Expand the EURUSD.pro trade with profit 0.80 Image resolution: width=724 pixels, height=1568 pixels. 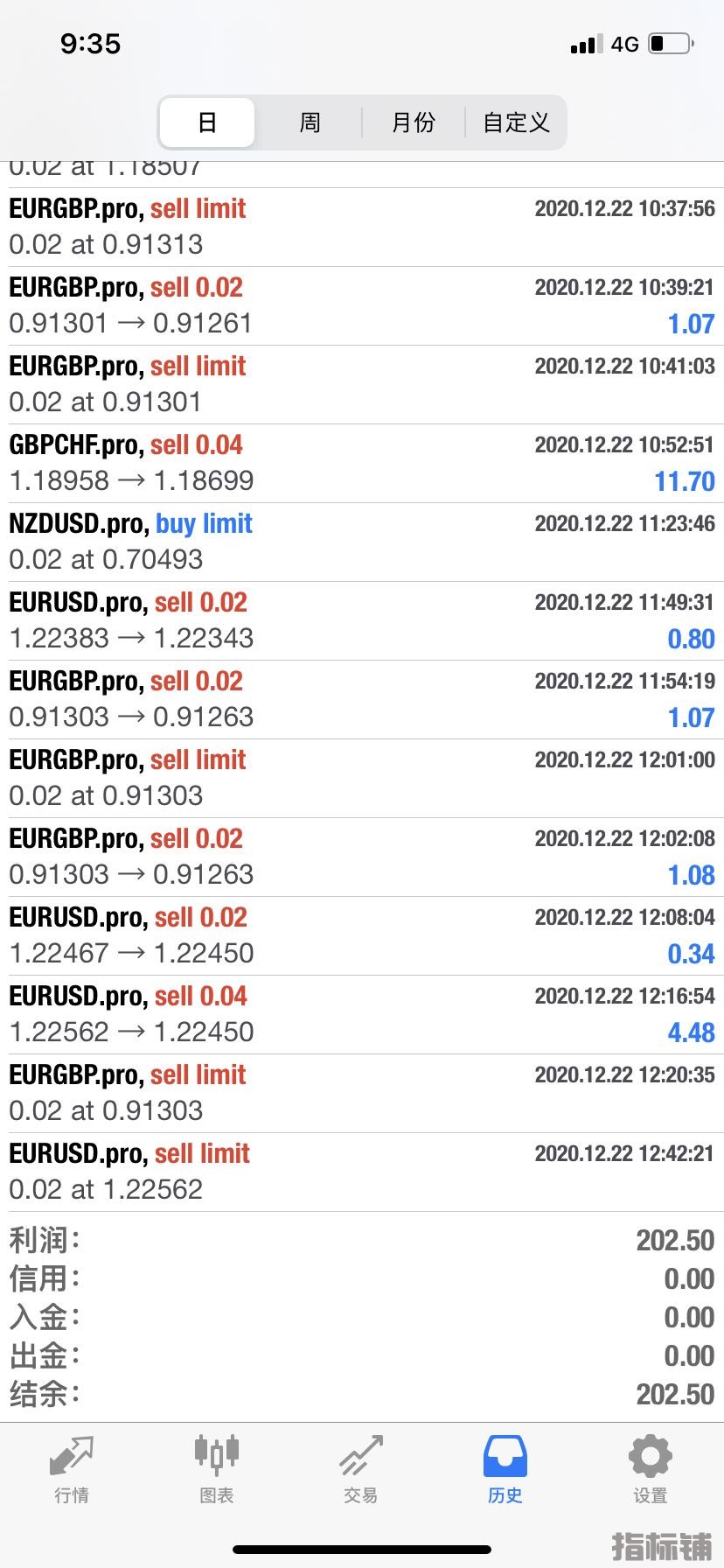pyautogui.click(x=362, y=620)
